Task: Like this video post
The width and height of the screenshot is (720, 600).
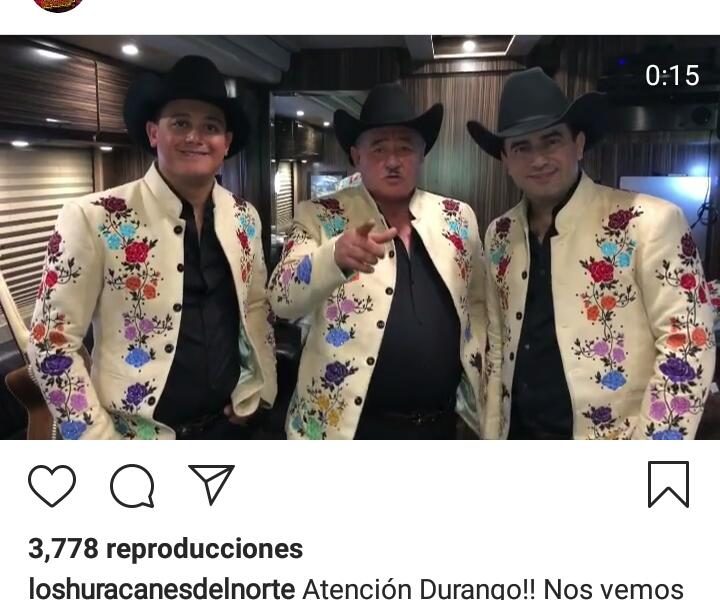Action: tap(52, 485)
